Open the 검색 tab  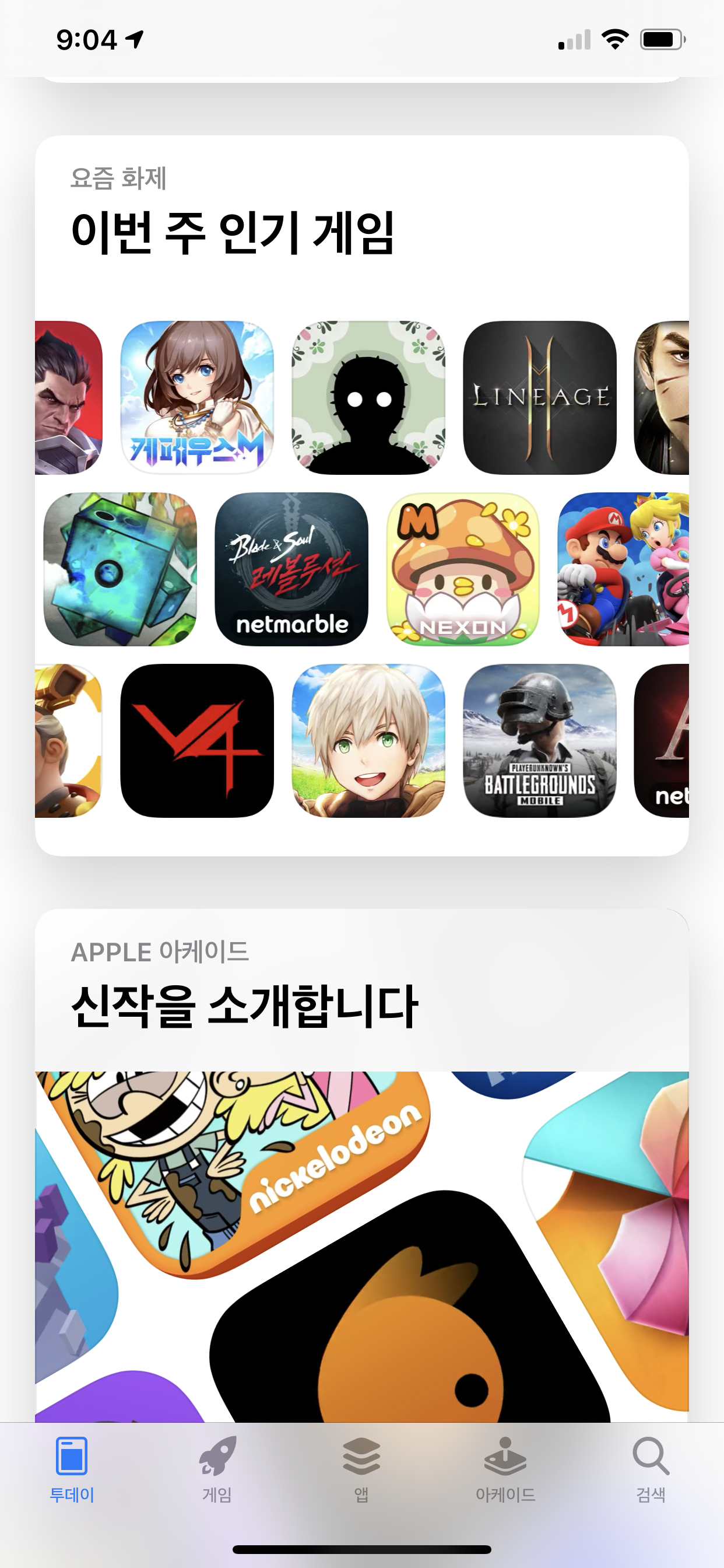(651, 1468)
